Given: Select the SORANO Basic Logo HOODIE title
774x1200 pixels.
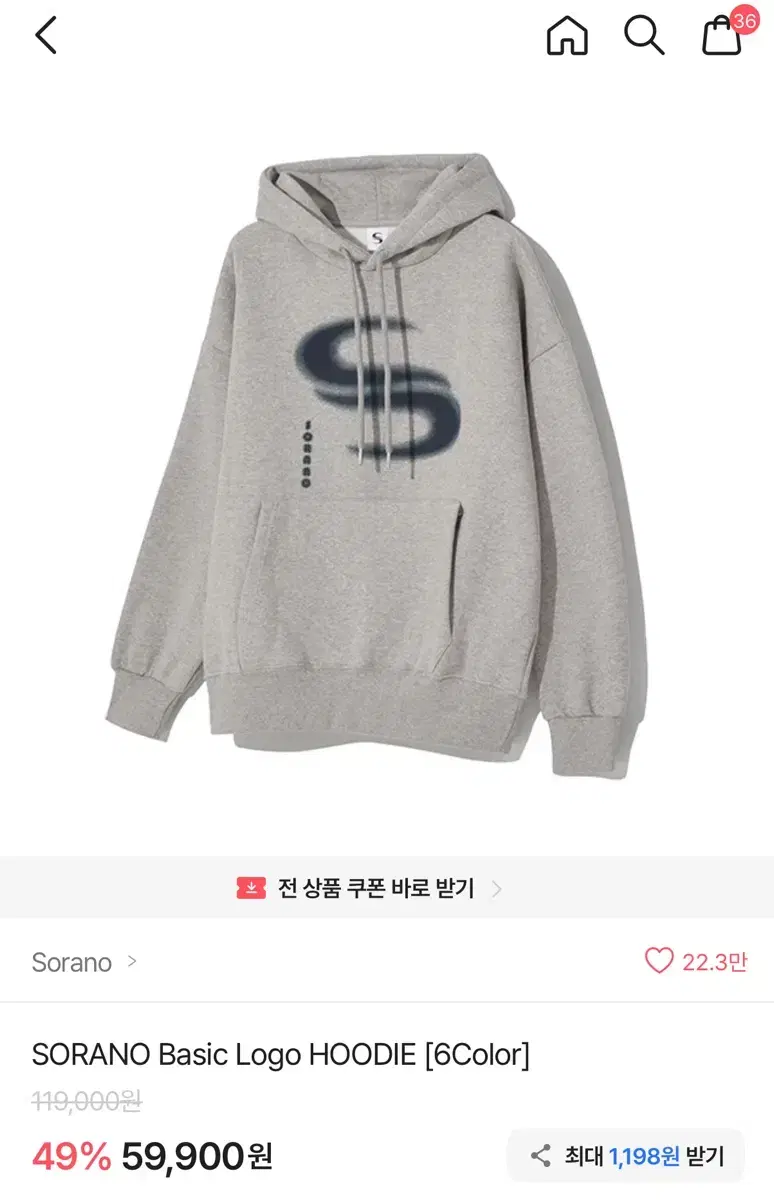Looking at the screenshot, I should click(x=280, y=1053).
